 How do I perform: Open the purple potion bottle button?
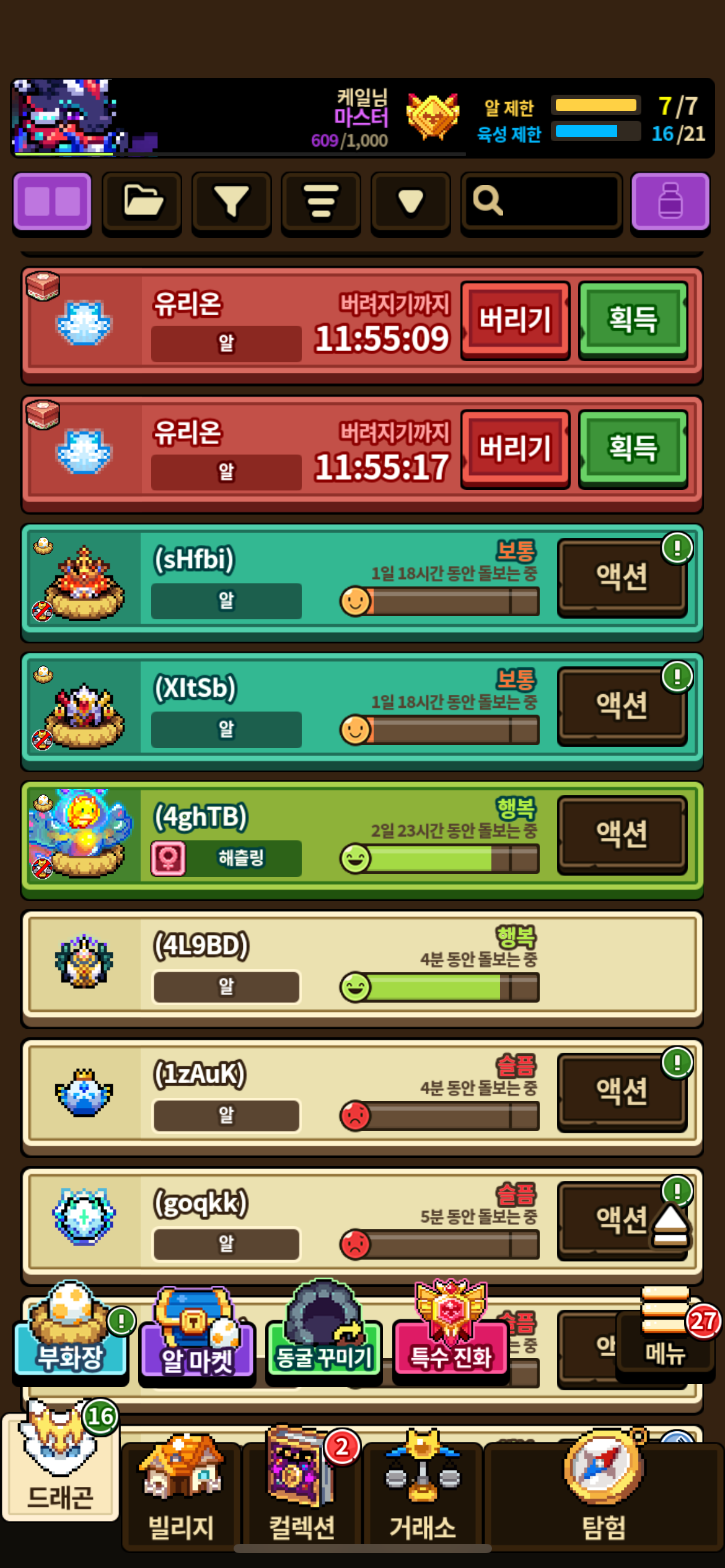point(670,202)
